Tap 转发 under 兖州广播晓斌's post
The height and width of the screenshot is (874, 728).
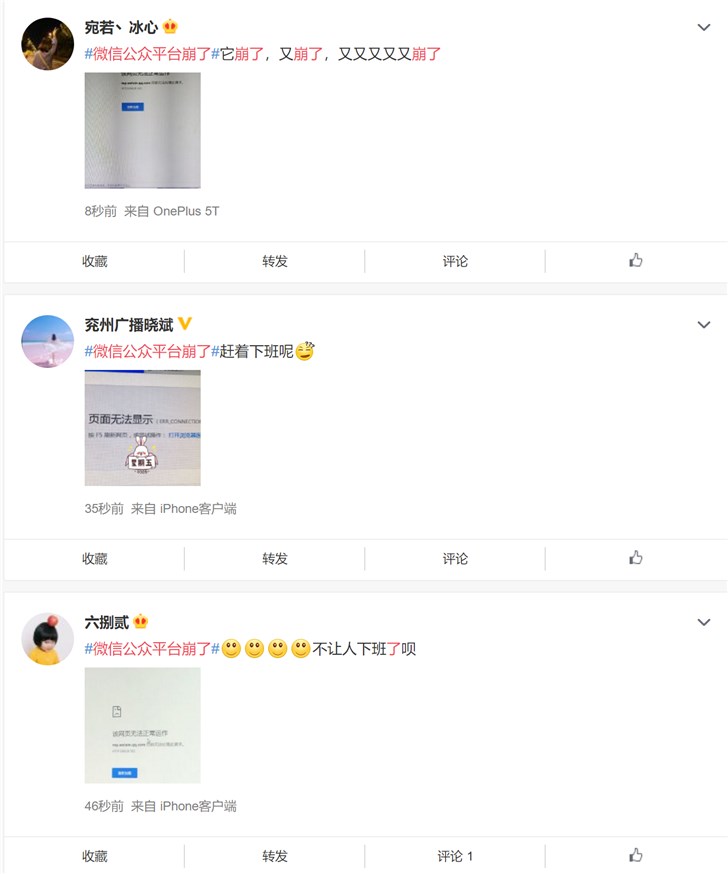click(275, 559)
